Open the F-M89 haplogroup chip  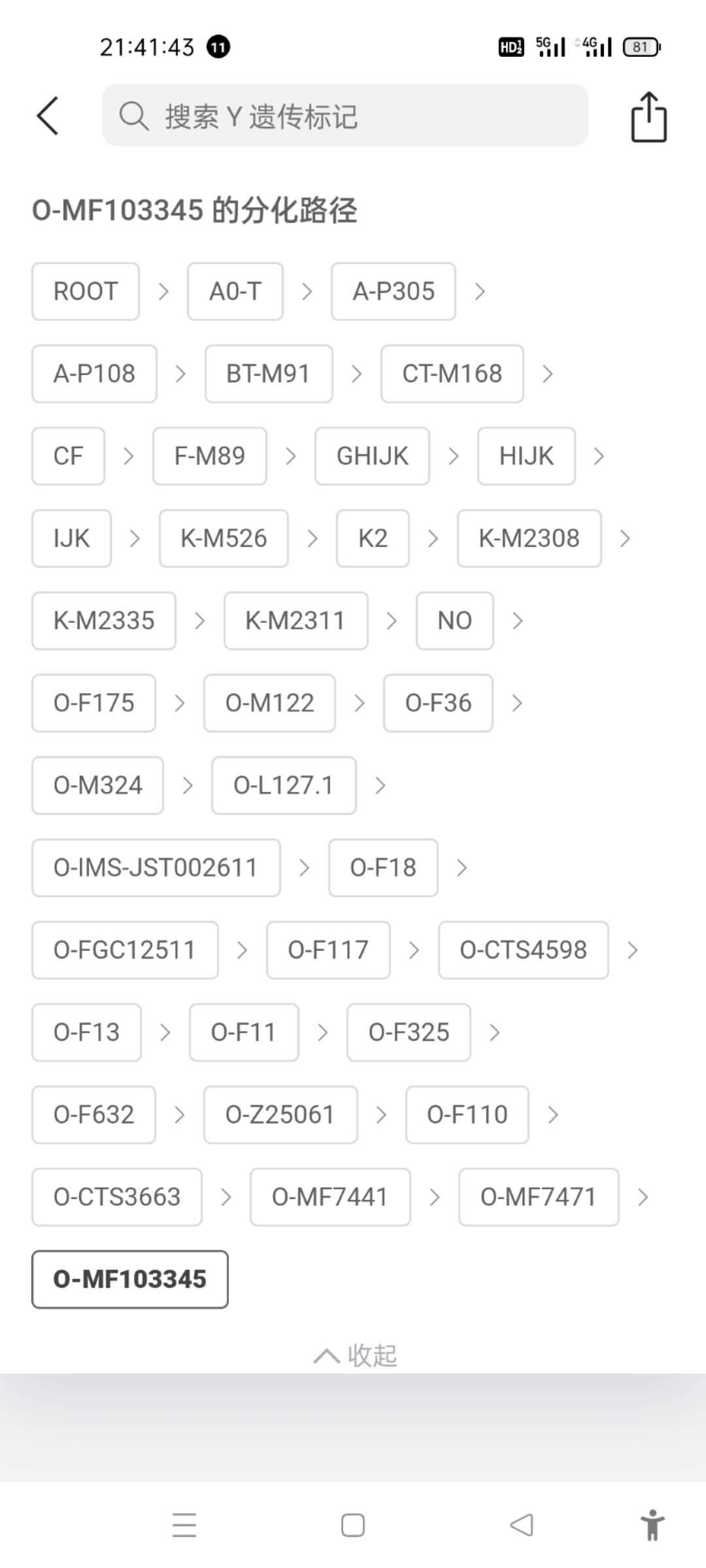(x=210, y=456)
